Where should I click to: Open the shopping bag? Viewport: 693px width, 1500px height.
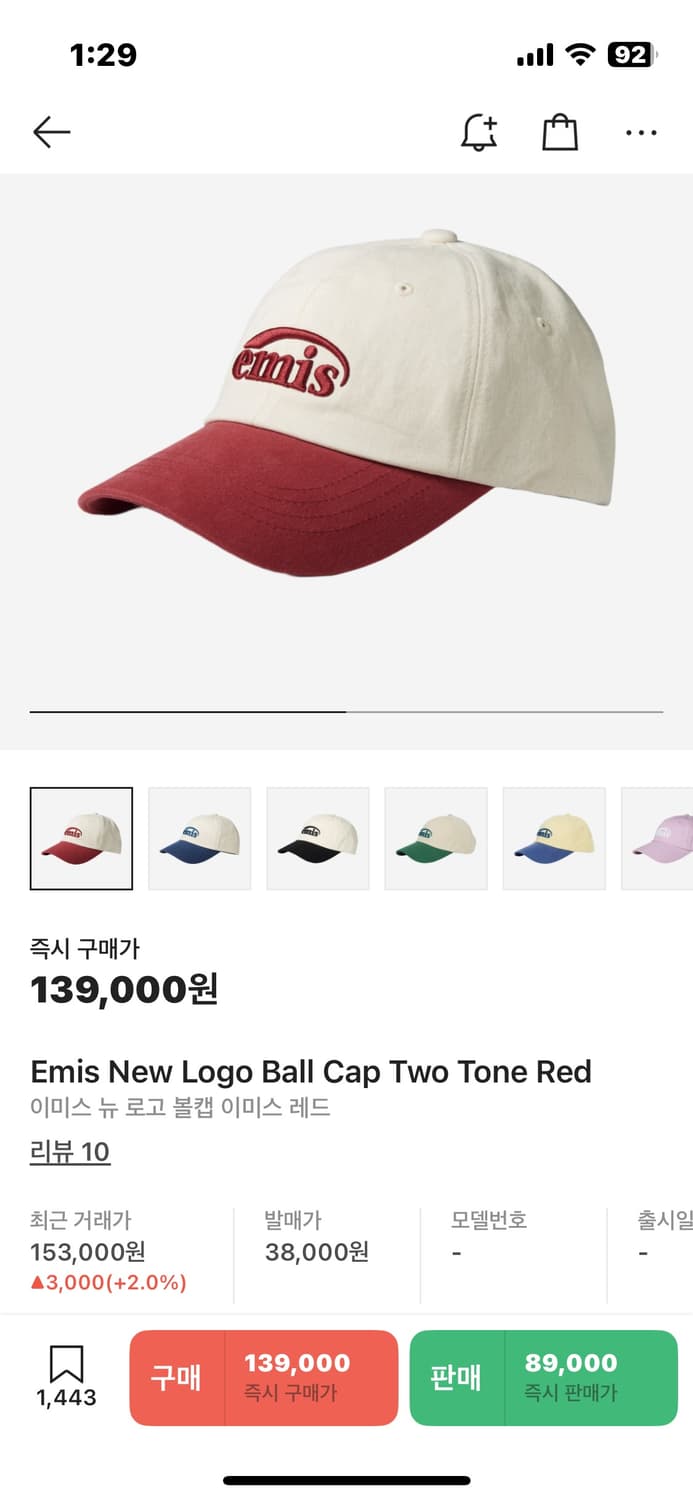560,132
